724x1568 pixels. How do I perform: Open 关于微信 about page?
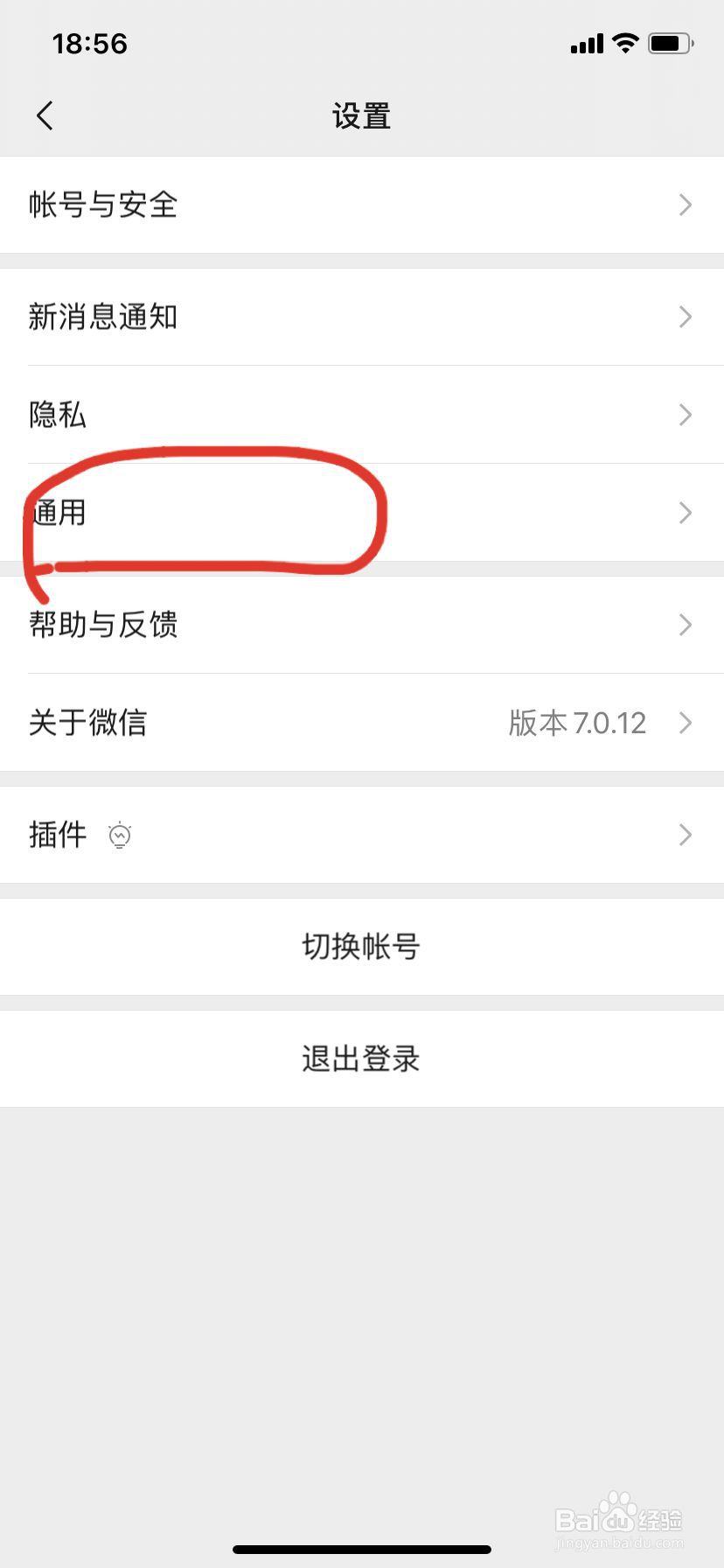pyautogui.click(x=87, y=723)
